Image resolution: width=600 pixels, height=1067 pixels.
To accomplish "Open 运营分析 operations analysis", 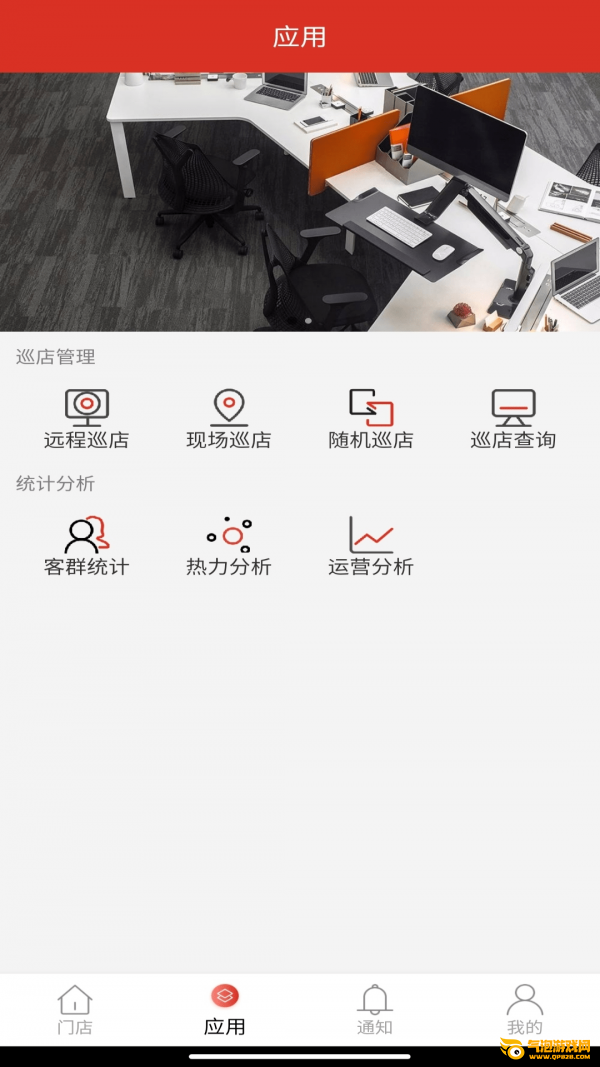I will click(371, 546).
